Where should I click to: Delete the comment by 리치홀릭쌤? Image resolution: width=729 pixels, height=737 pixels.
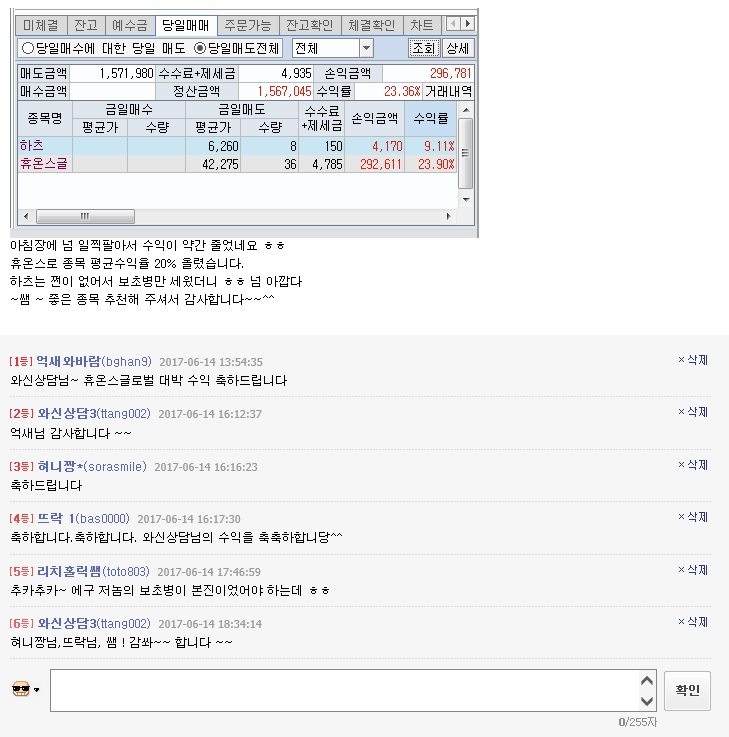coord(692,570)
